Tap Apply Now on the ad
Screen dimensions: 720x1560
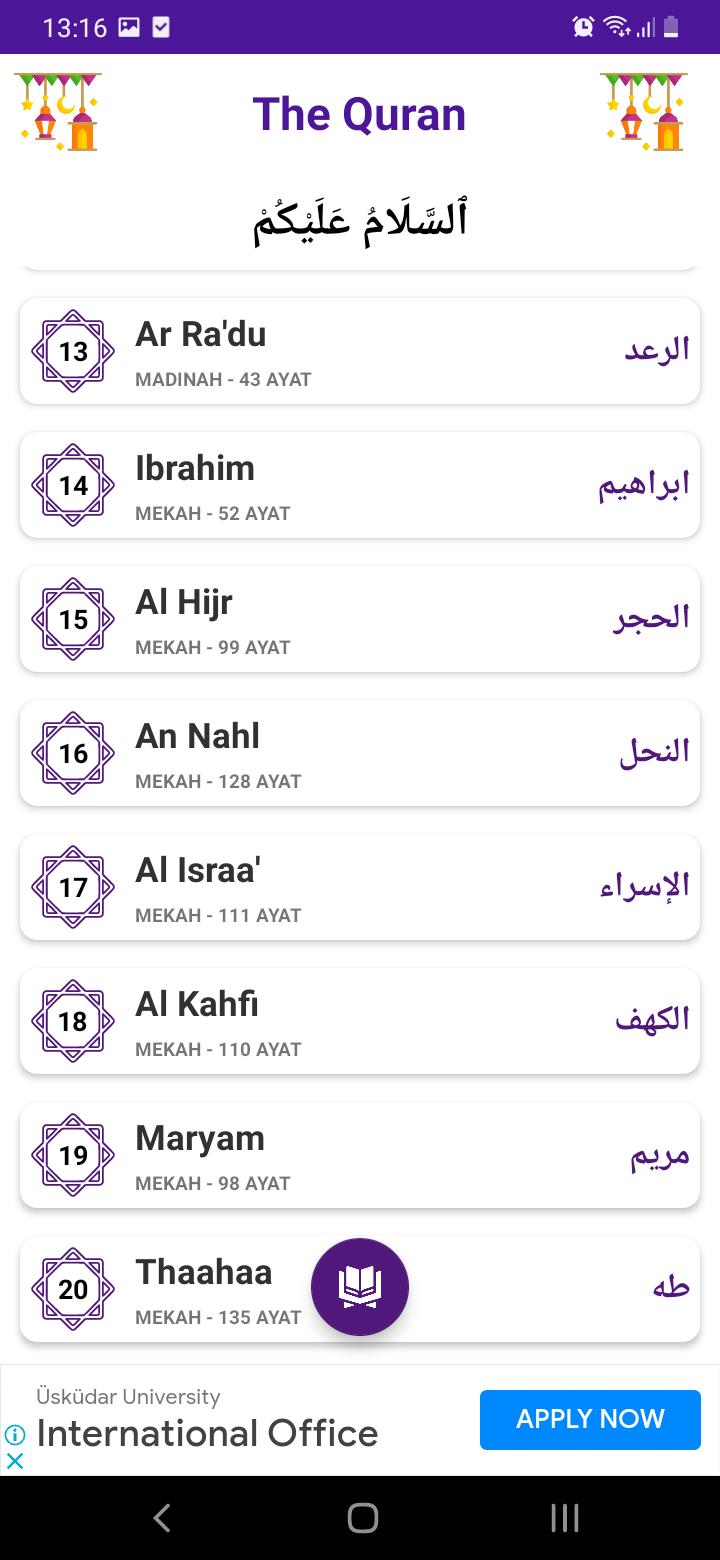click(x=590, y=1419)
